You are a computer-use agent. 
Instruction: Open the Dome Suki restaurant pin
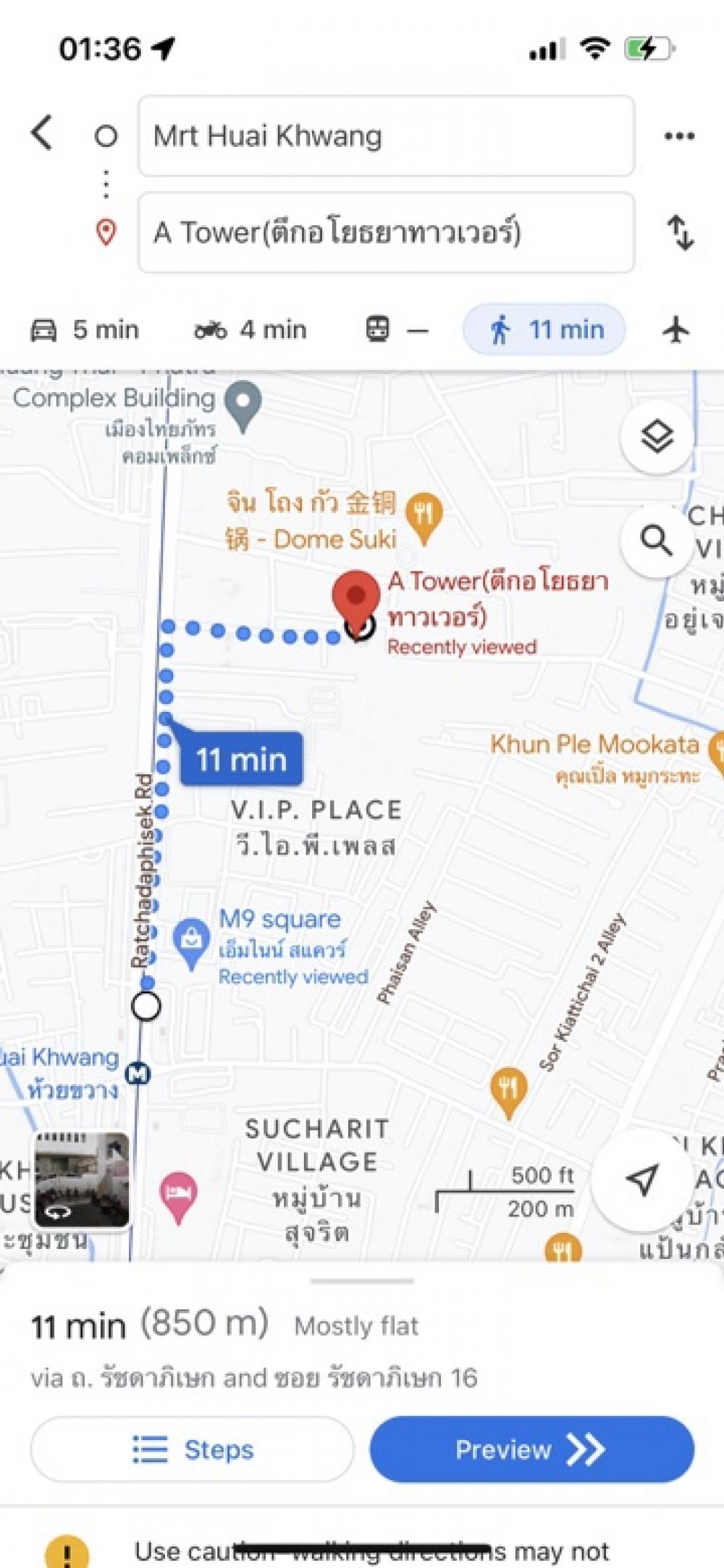[424, 517]
